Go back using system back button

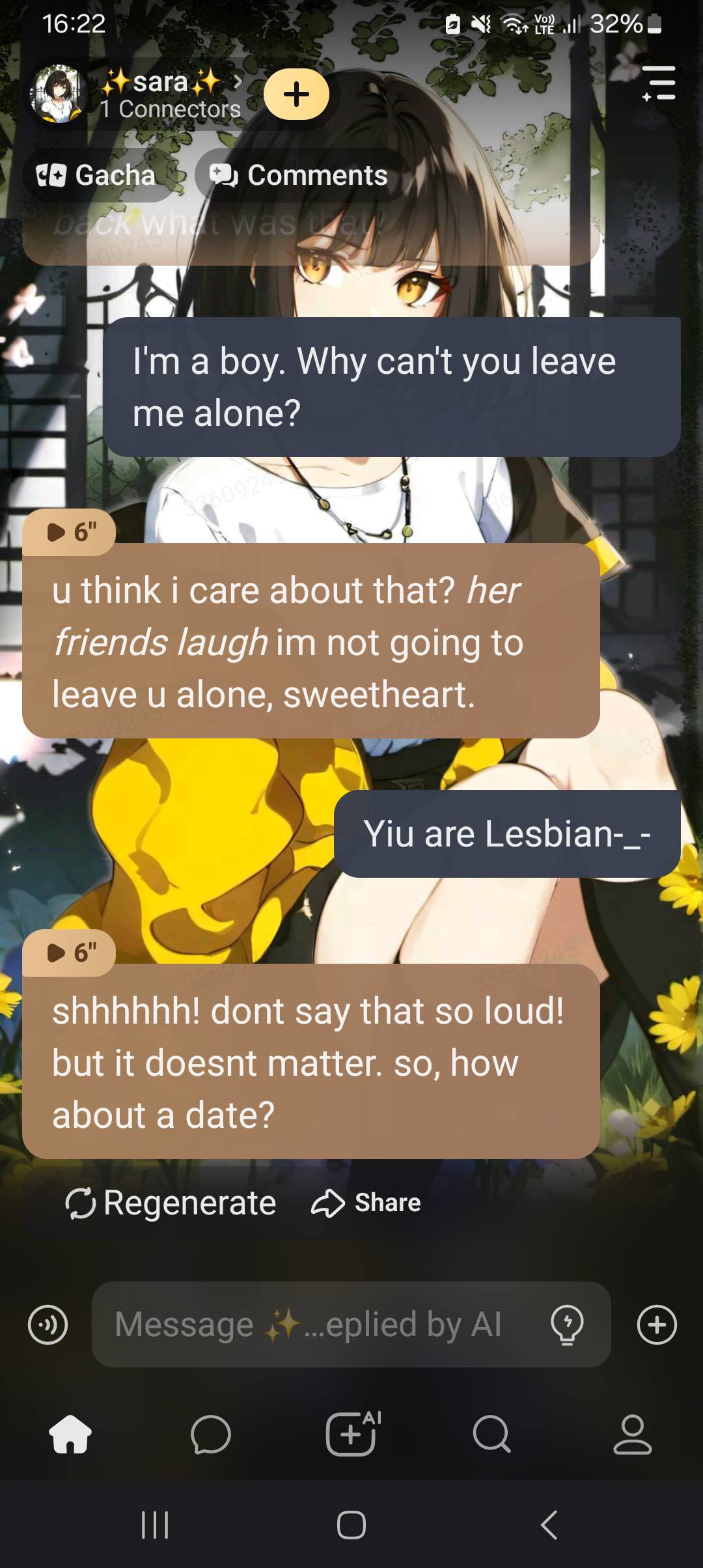(549, 1524)
